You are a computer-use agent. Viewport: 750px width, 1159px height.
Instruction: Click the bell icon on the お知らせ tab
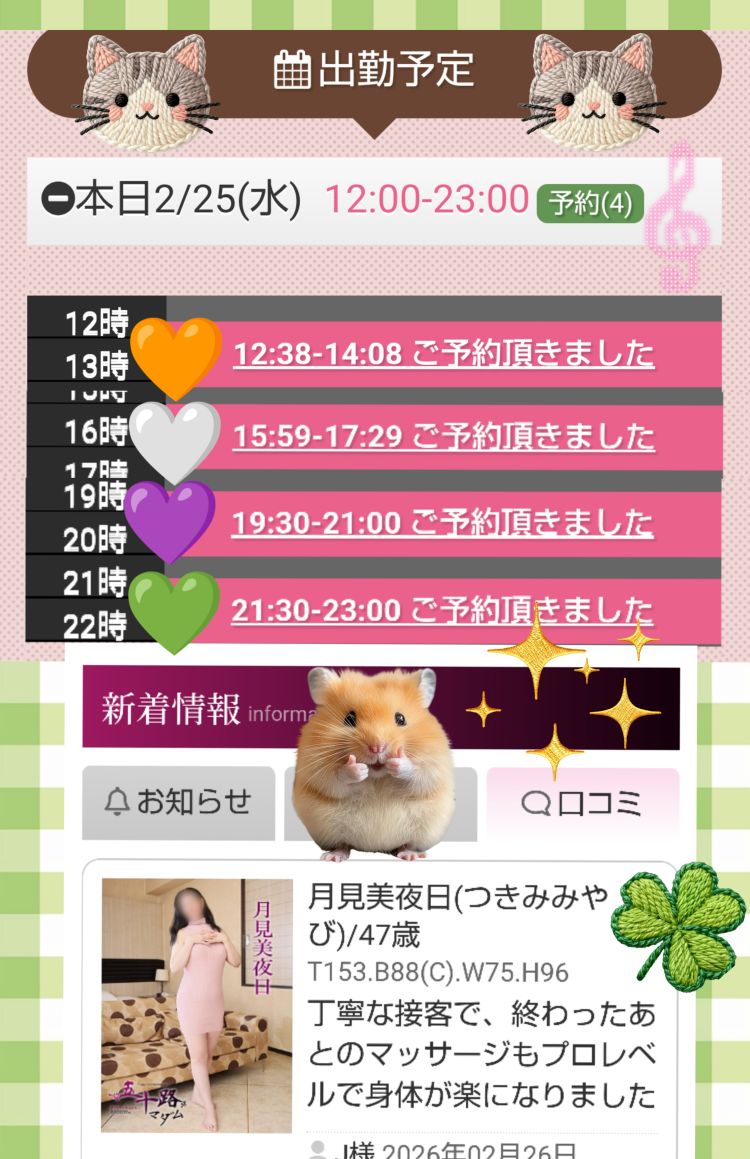(x=117, y=801)
